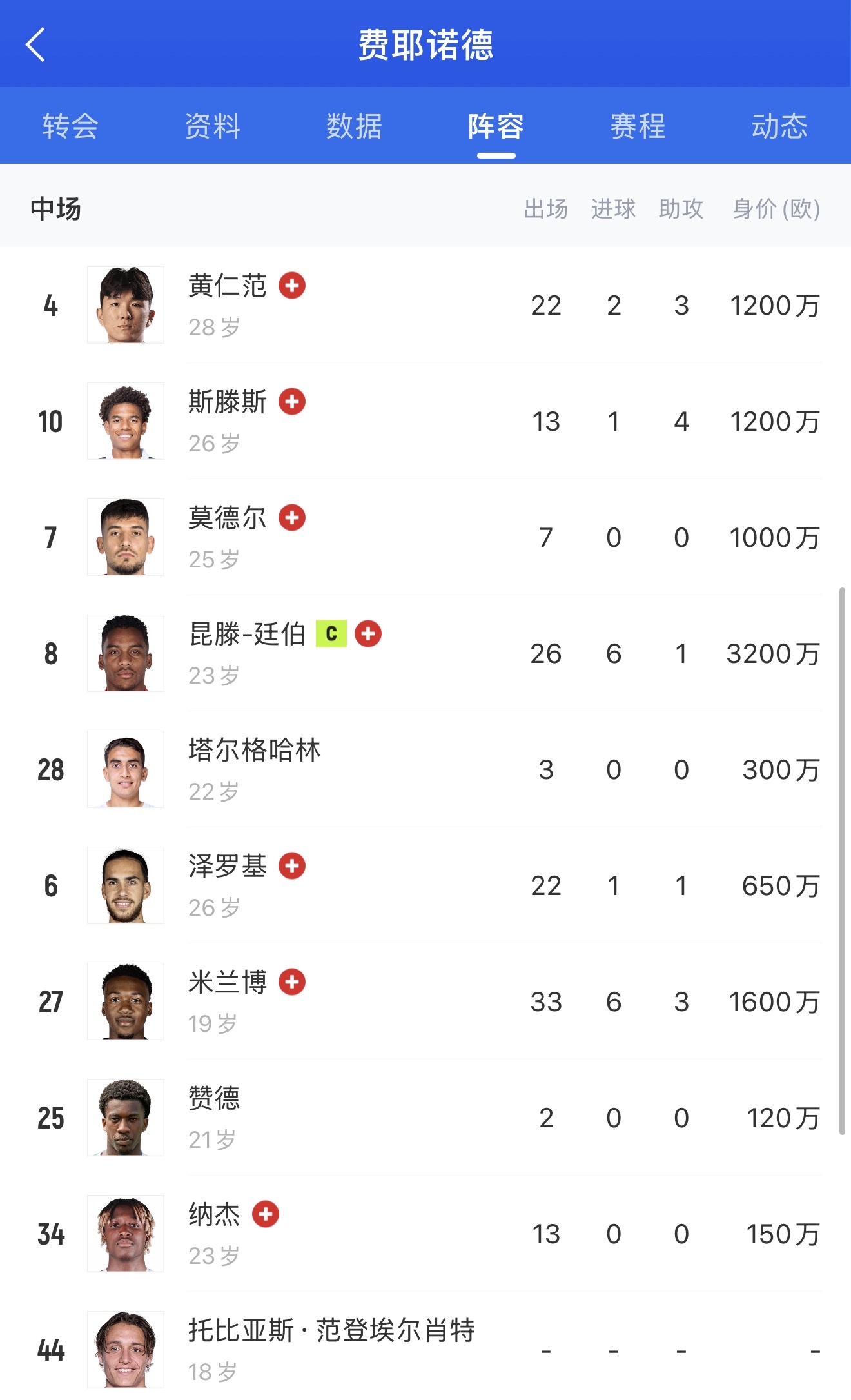Open captain 昆滕-廷伯's profile
Viewport: 851px width, 1400px height.
(x=247, y=634)
